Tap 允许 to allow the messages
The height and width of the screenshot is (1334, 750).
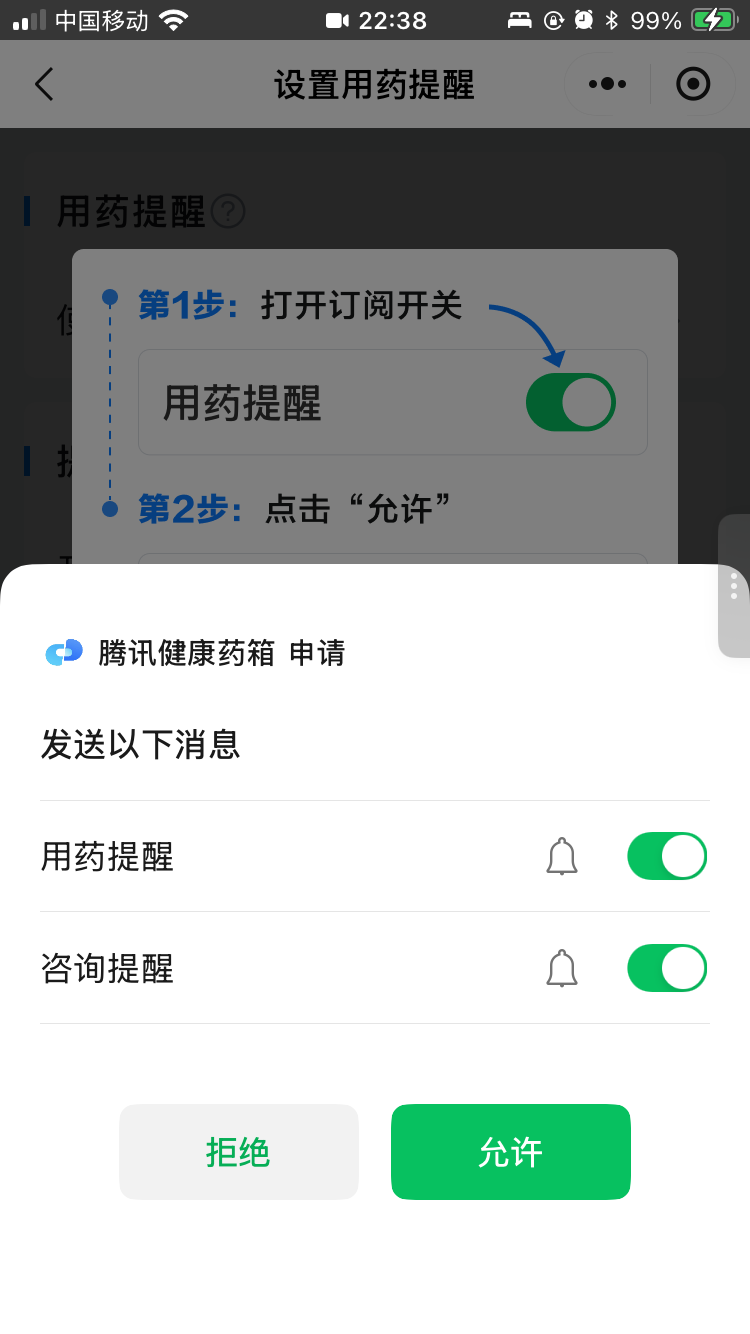coord(510,1152)
